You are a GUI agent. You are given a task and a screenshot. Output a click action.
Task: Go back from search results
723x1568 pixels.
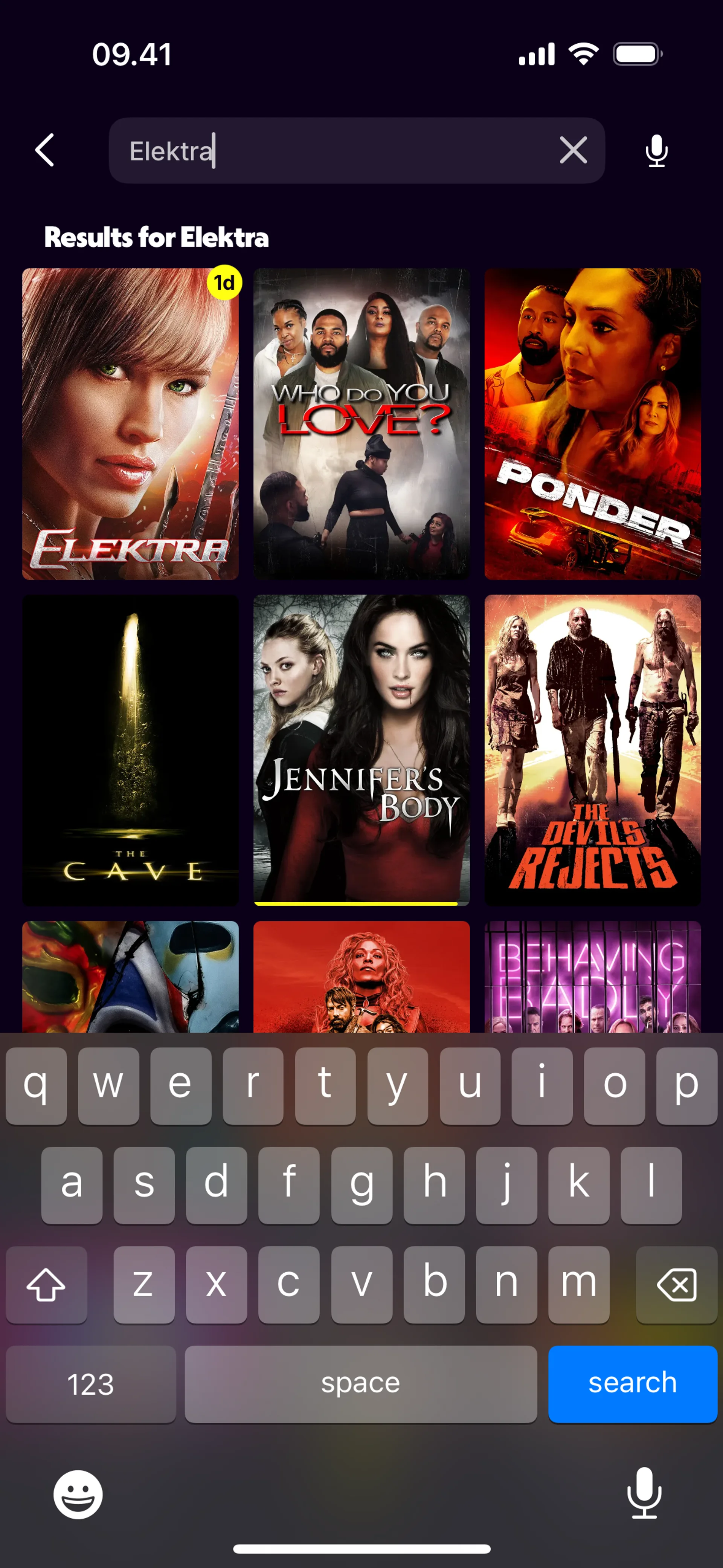click(x=44, y=150)
